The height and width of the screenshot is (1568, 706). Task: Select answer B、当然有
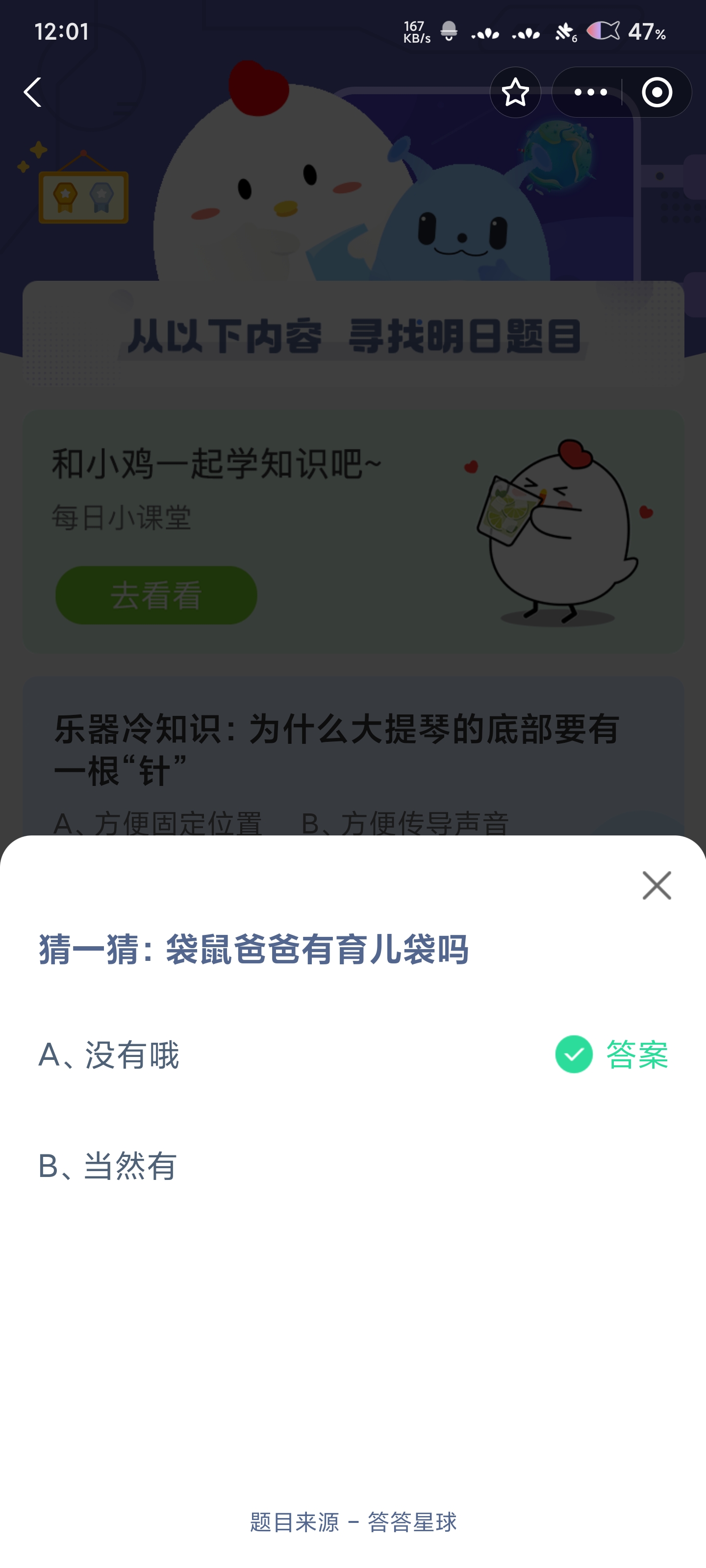click(x=108, y=1166)
